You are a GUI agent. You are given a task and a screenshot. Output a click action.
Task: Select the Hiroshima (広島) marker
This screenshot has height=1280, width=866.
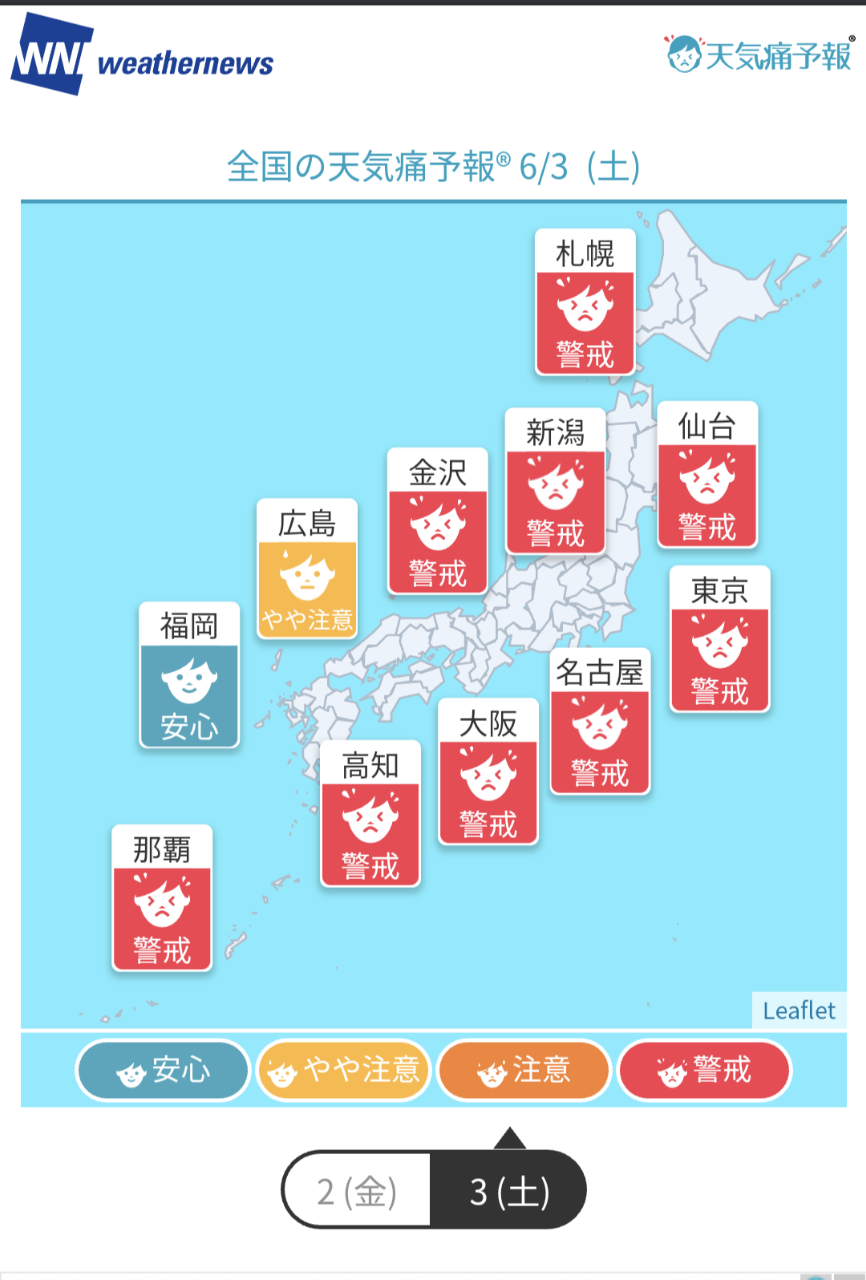tap(307, 569)
